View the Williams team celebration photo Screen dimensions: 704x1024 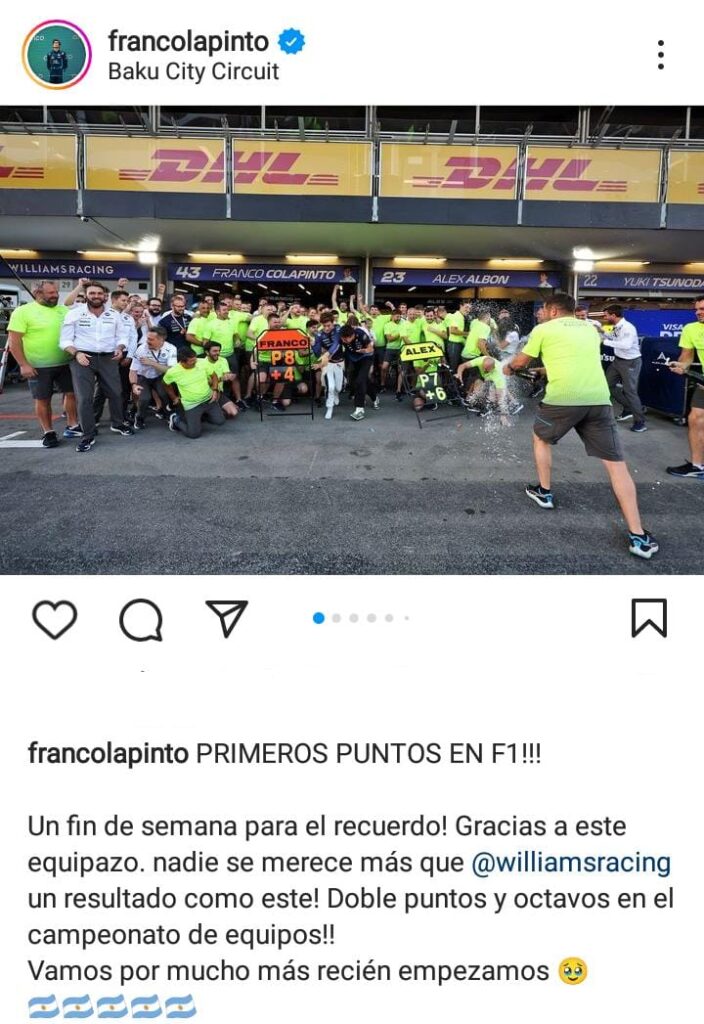pos(352,340)
